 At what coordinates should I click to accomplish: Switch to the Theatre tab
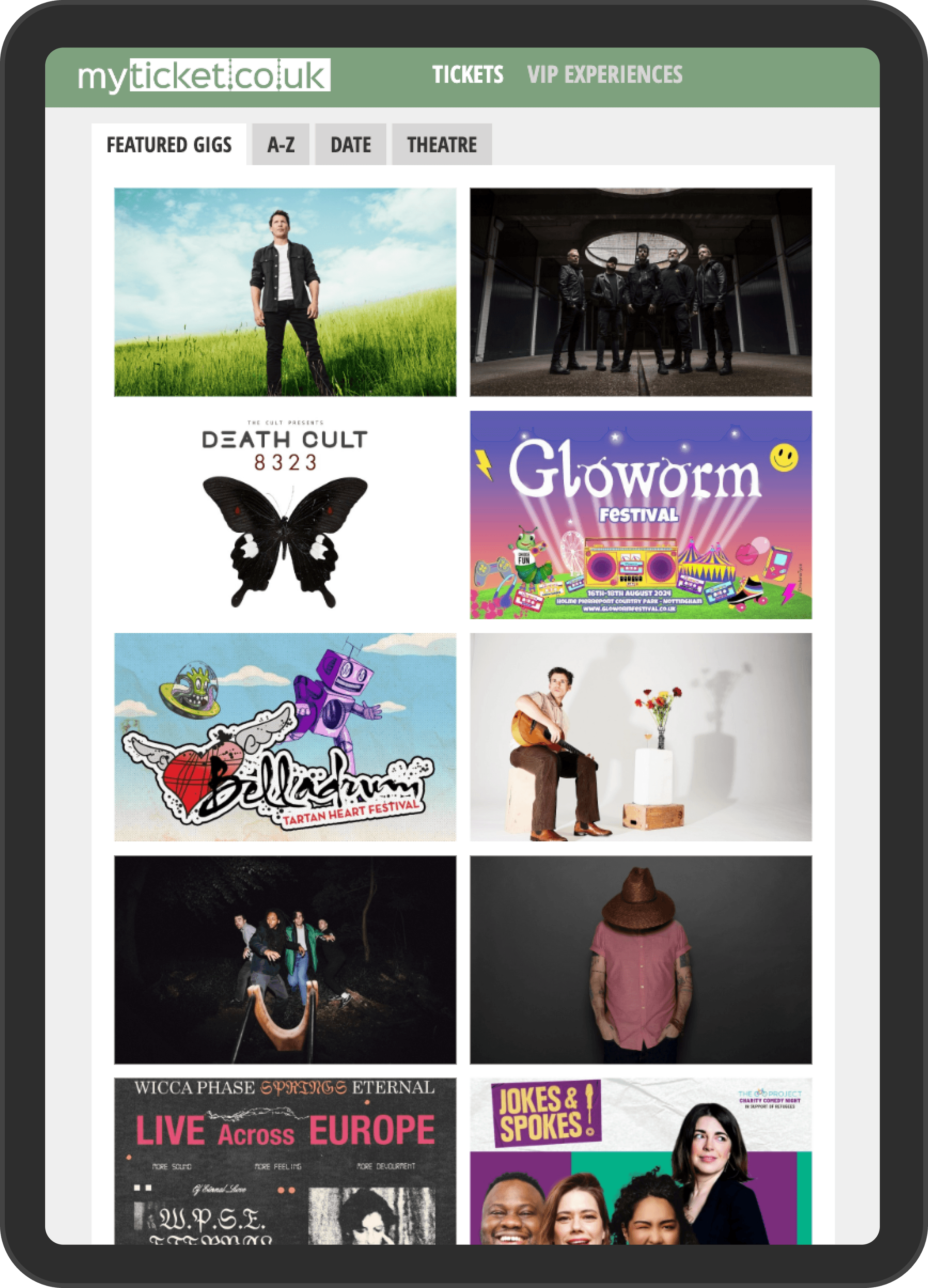click(441, 145)
